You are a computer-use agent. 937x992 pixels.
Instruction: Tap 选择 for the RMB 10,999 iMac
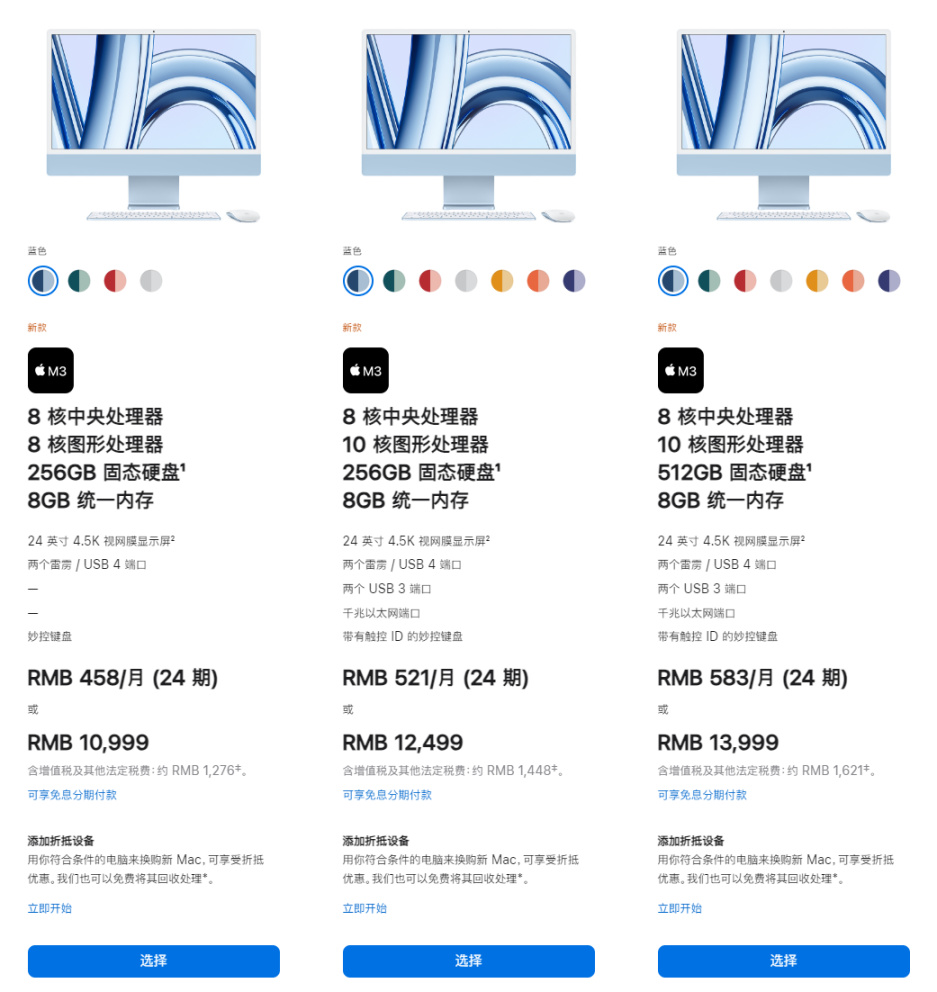153,961
